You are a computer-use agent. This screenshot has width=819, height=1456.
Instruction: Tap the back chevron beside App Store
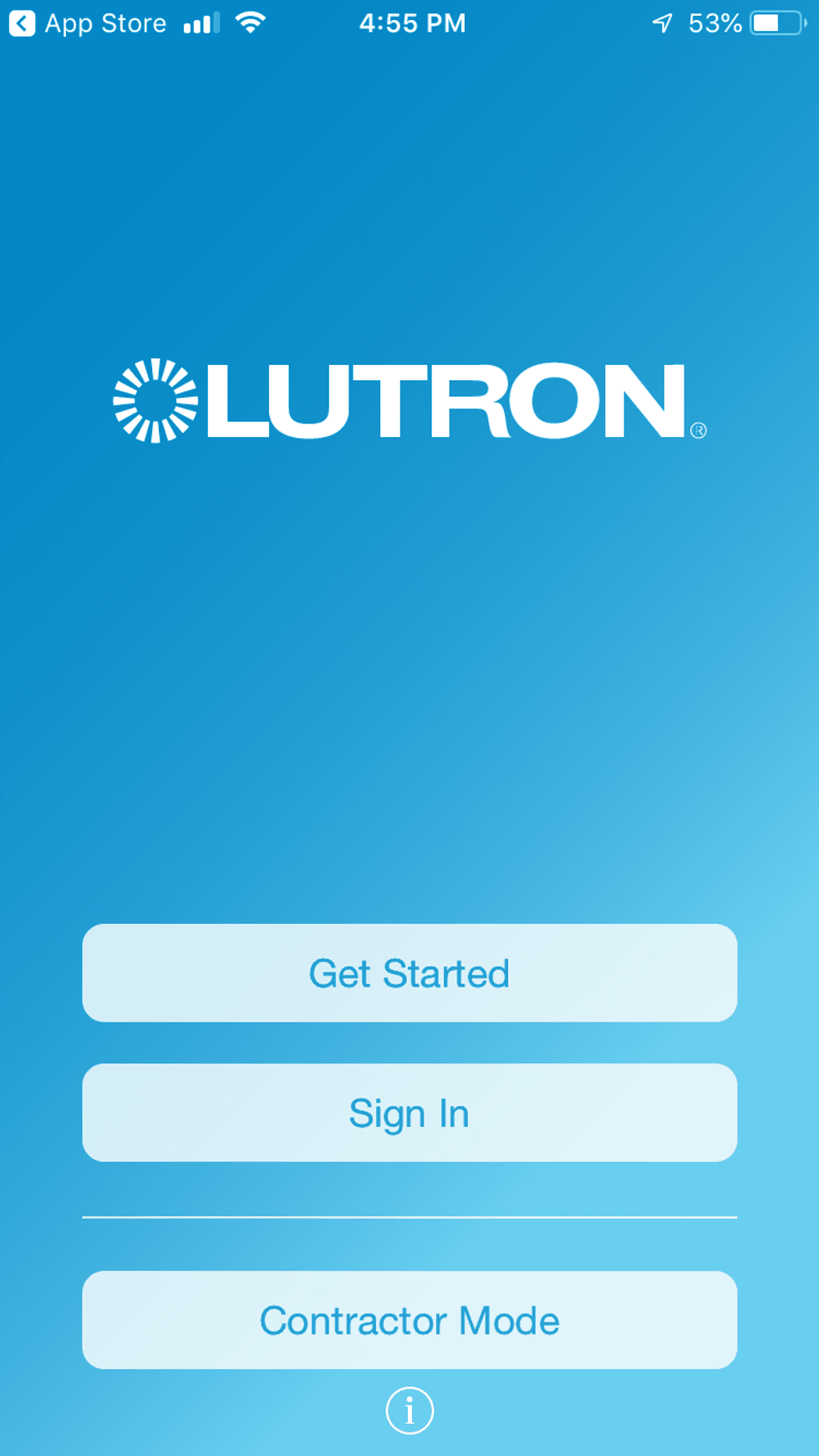[x=21, y=23]
